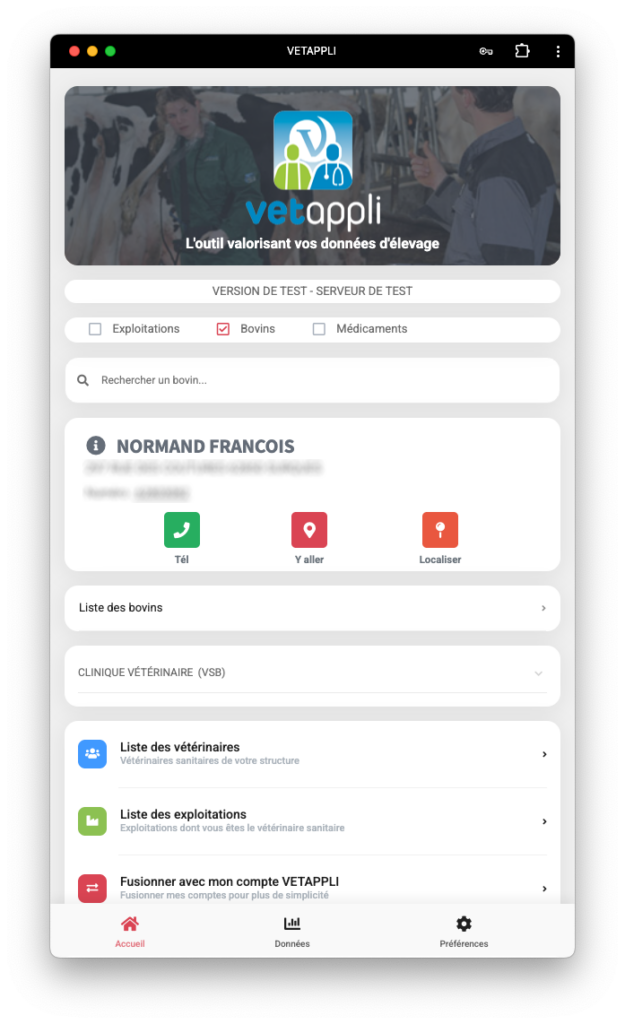Close the window with the red button
The height and width of the screenshot is (1024, 625).
[74, 51]
